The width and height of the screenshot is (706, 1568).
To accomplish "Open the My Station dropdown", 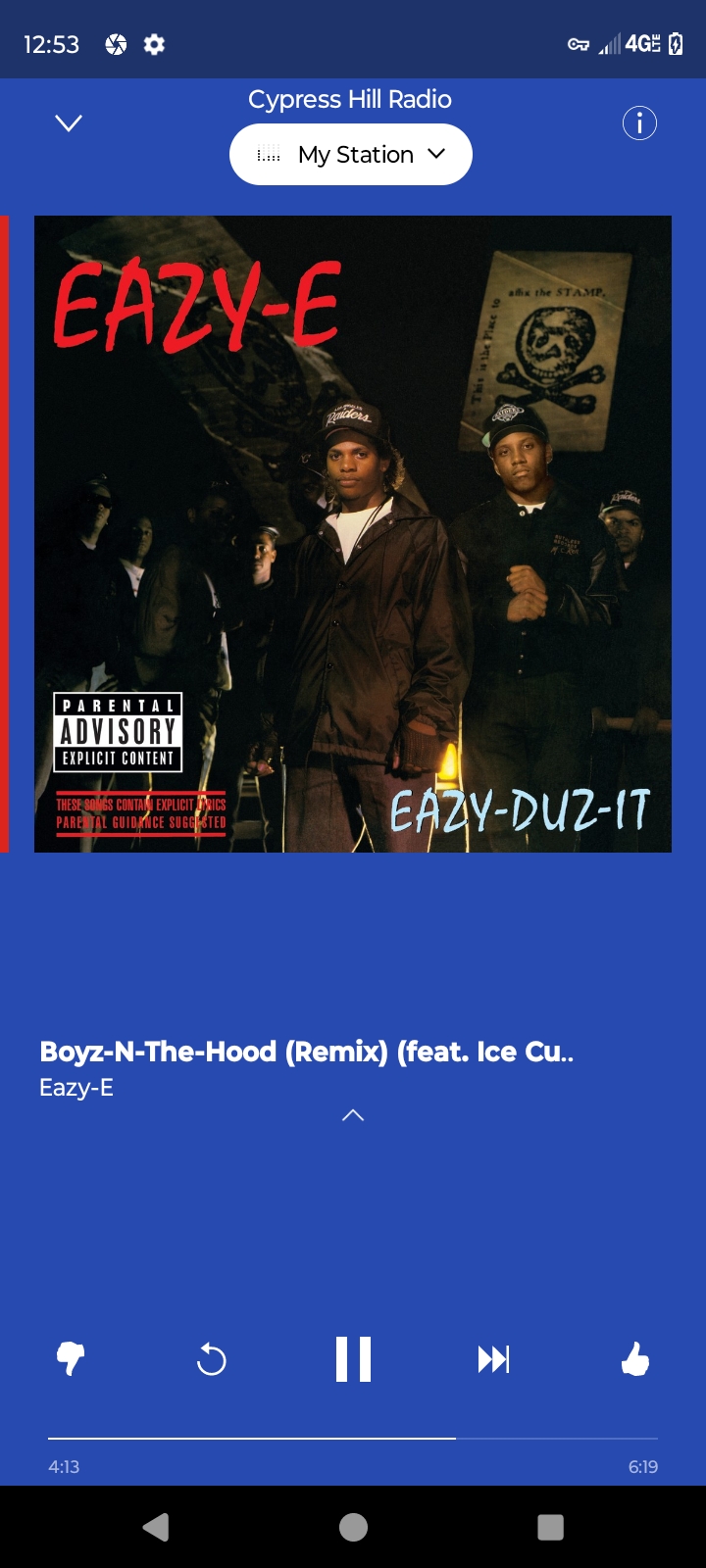I will click(x=351, y=155).
